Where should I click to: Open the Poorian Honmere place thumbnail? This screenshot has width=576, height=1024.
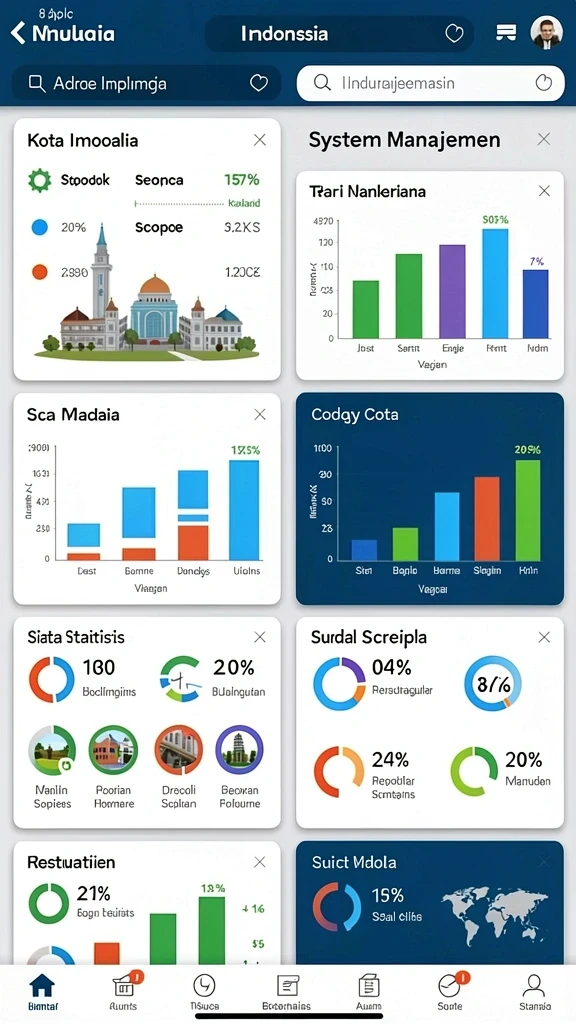[113, 750]
